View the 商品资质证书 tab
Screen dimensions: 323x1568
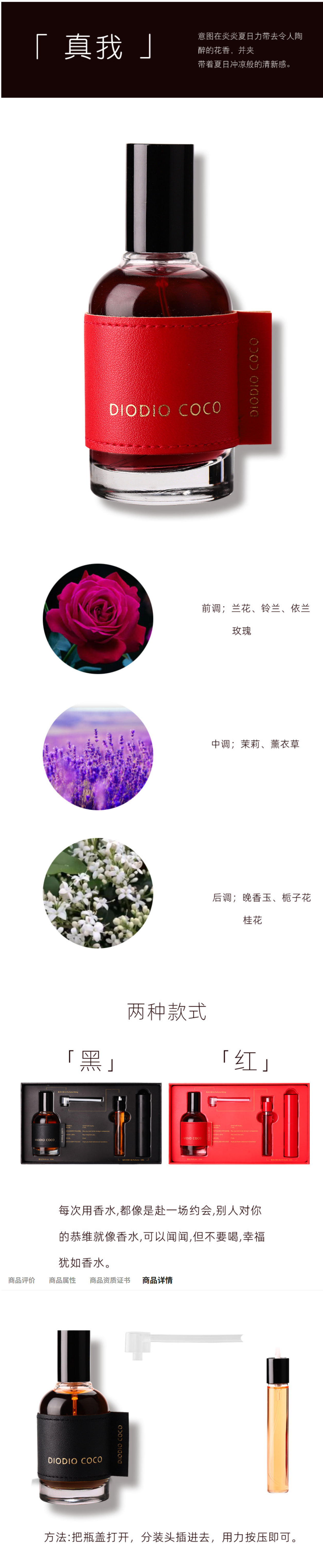point(110,1280)
